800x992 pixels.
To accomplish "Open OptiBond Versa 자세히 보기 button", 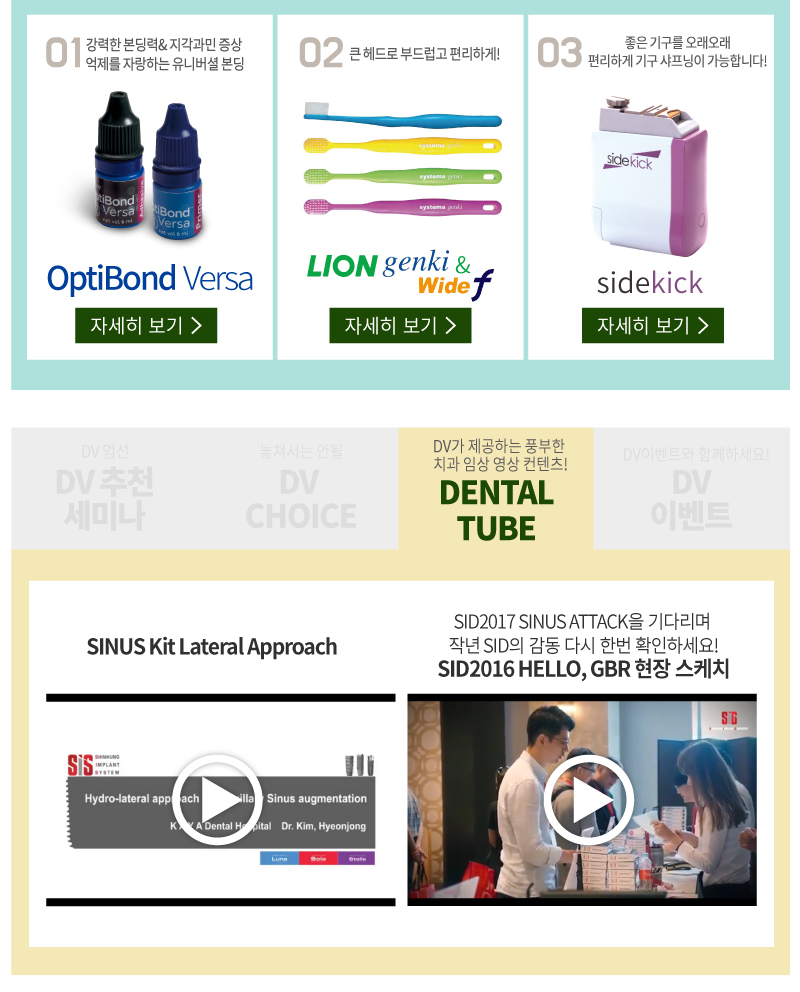I will pos(146,325).
